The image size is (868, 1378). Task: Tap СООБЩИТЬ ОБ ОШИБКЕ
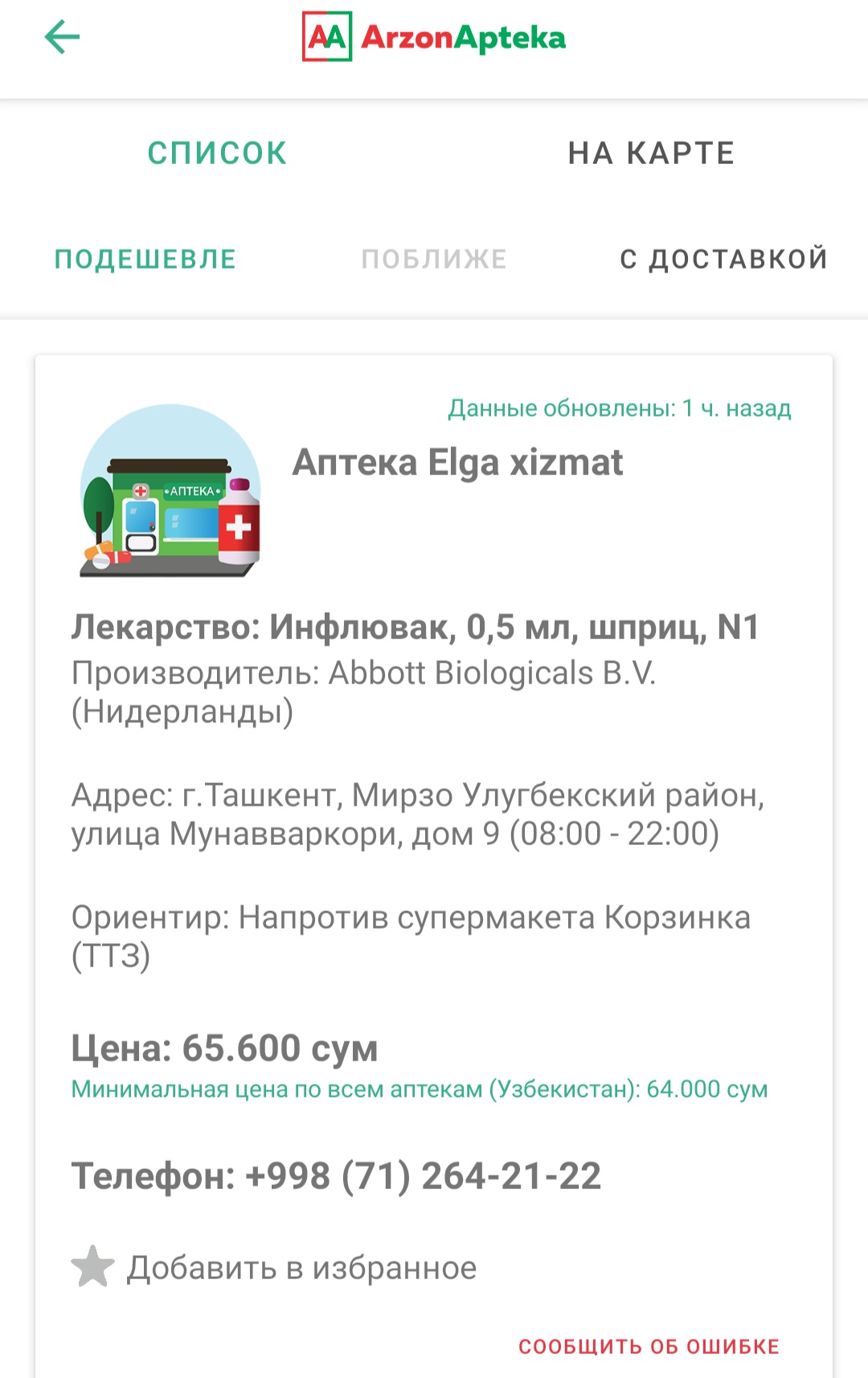point(649,1347)
